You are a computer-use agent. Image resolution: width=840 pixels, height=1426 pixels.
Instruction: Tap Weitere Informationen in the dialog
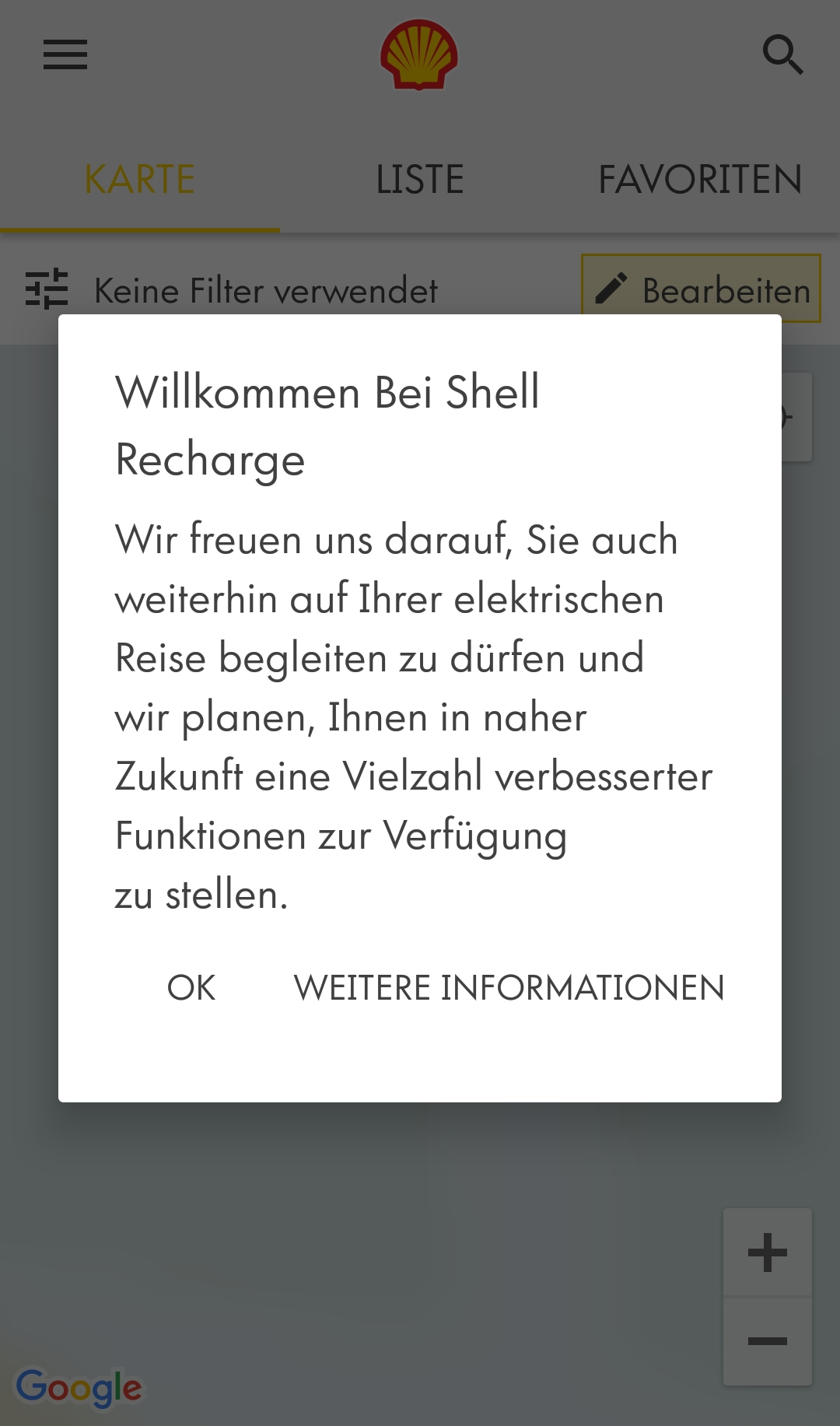[509, 988]
